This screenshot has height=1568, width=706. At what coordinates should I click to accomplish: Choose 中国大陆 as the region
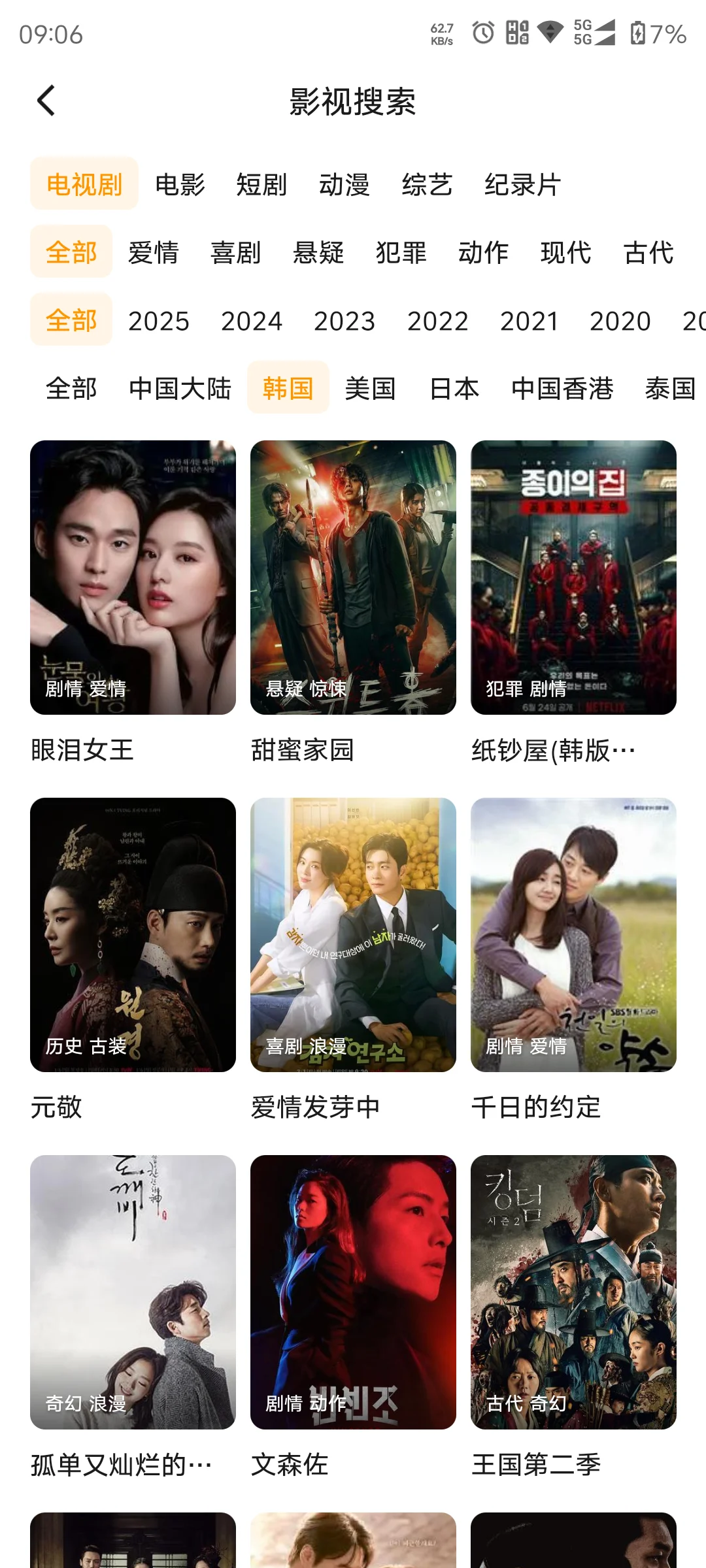coord(180,388)
